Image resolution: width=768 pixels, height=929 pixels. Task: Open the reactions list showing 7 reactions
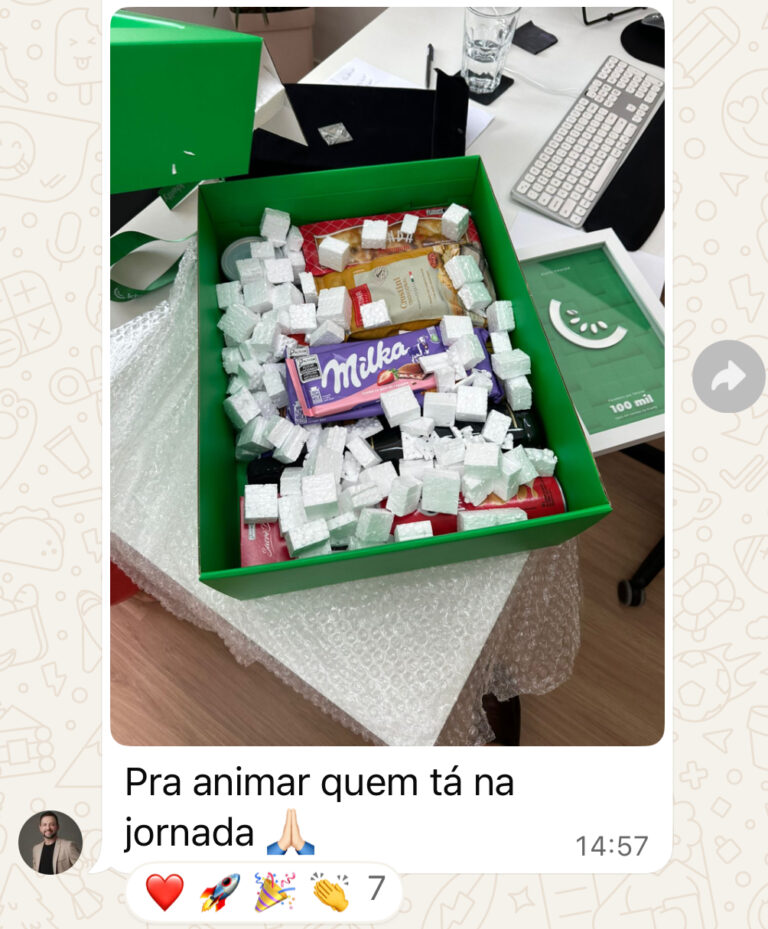pyautogui.click(x=264, y=891)
